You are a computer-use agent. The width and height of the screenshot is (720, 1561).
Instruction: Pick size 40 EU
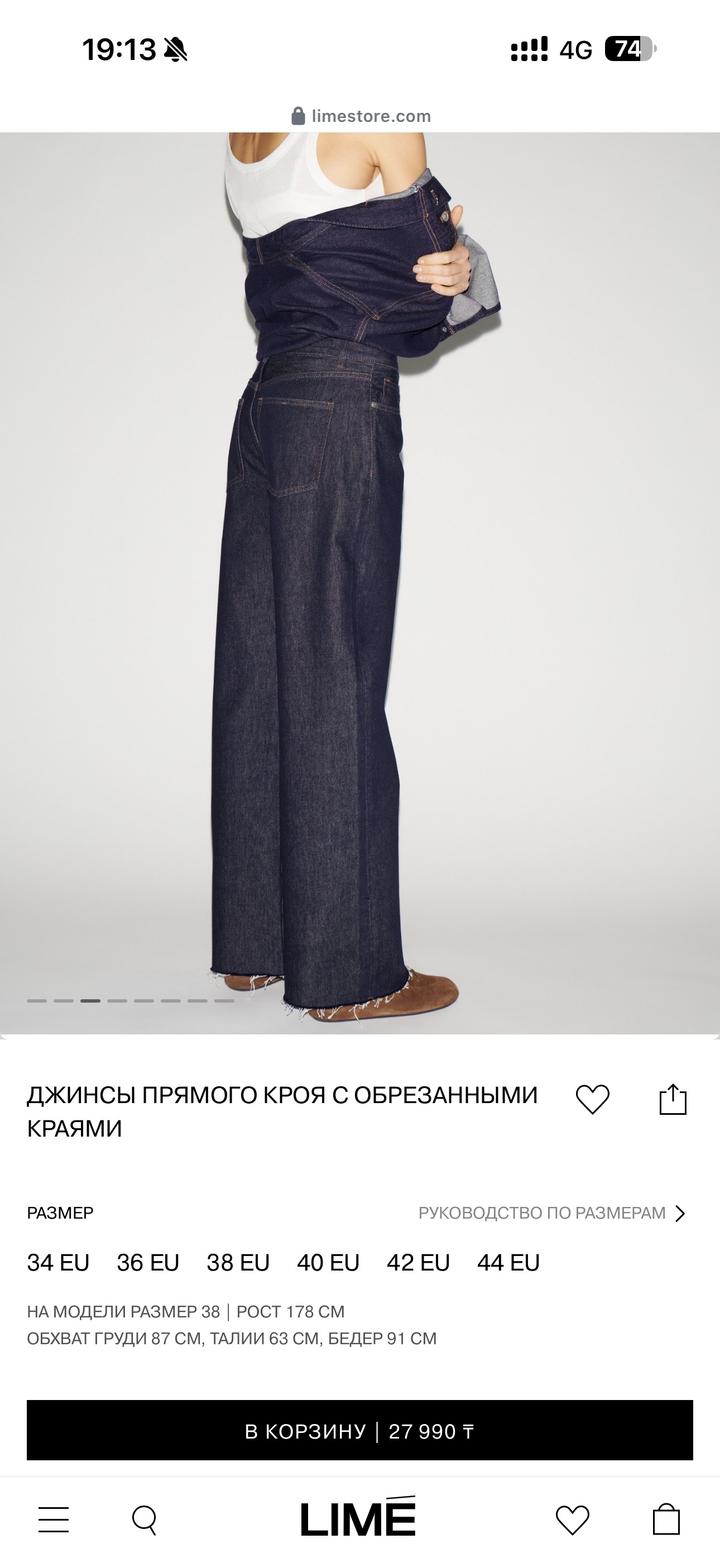(x=328, y=1263)
